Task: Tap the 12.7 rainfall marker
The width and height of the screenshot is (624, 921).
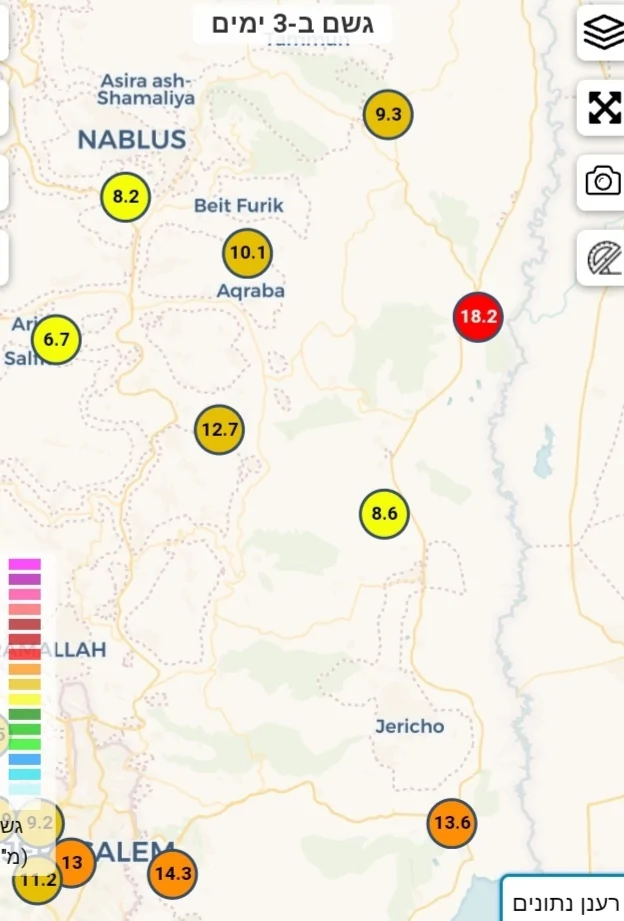Action: 219,431
